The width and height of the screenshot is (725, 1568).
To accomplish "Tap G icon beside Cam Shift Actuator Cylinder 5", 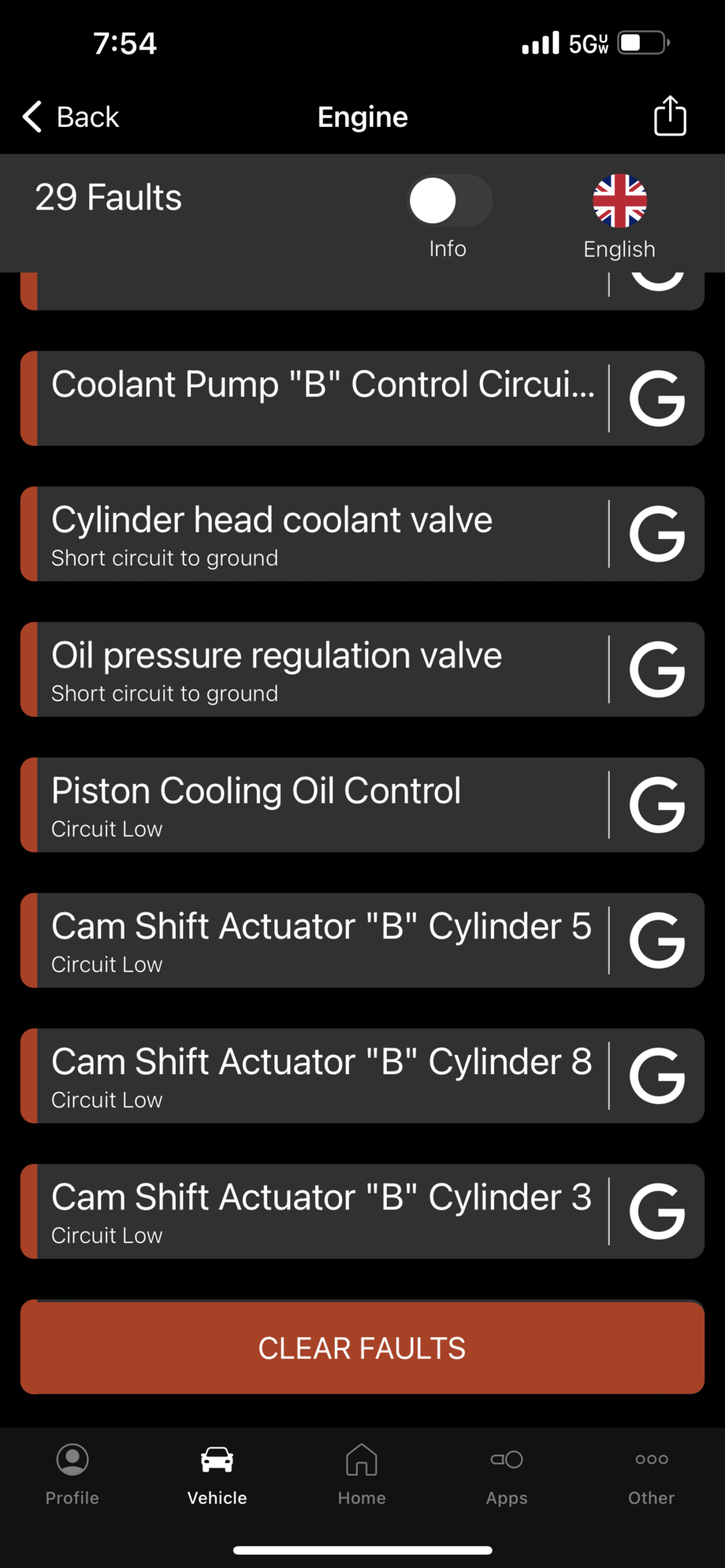I will (656, 940).
